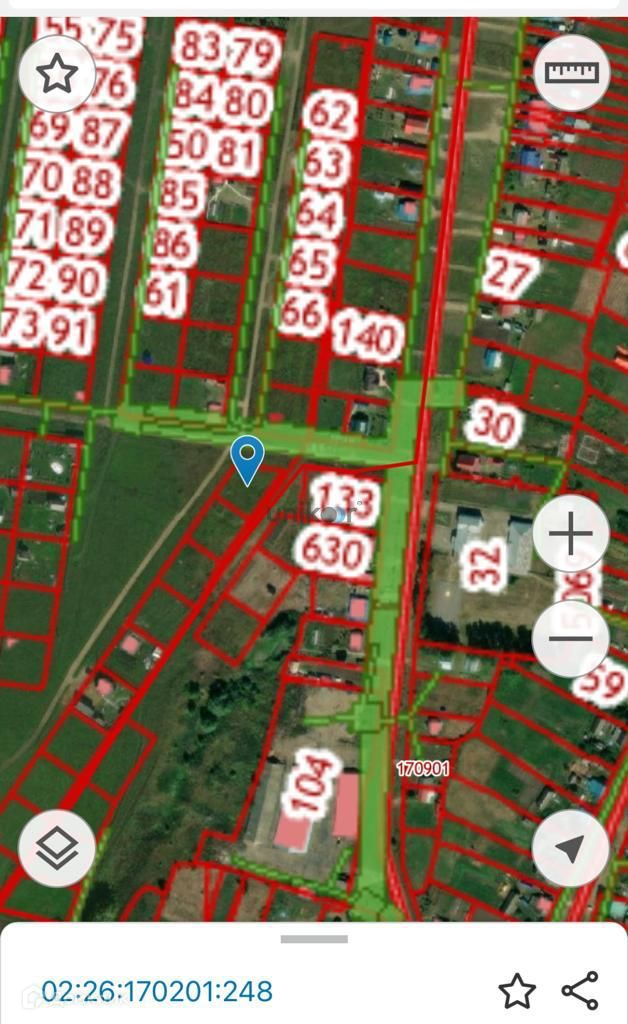Viewport: 628px width, 1024px height.
Task: Open the favorites star button on the map
Action: point(57,73)
